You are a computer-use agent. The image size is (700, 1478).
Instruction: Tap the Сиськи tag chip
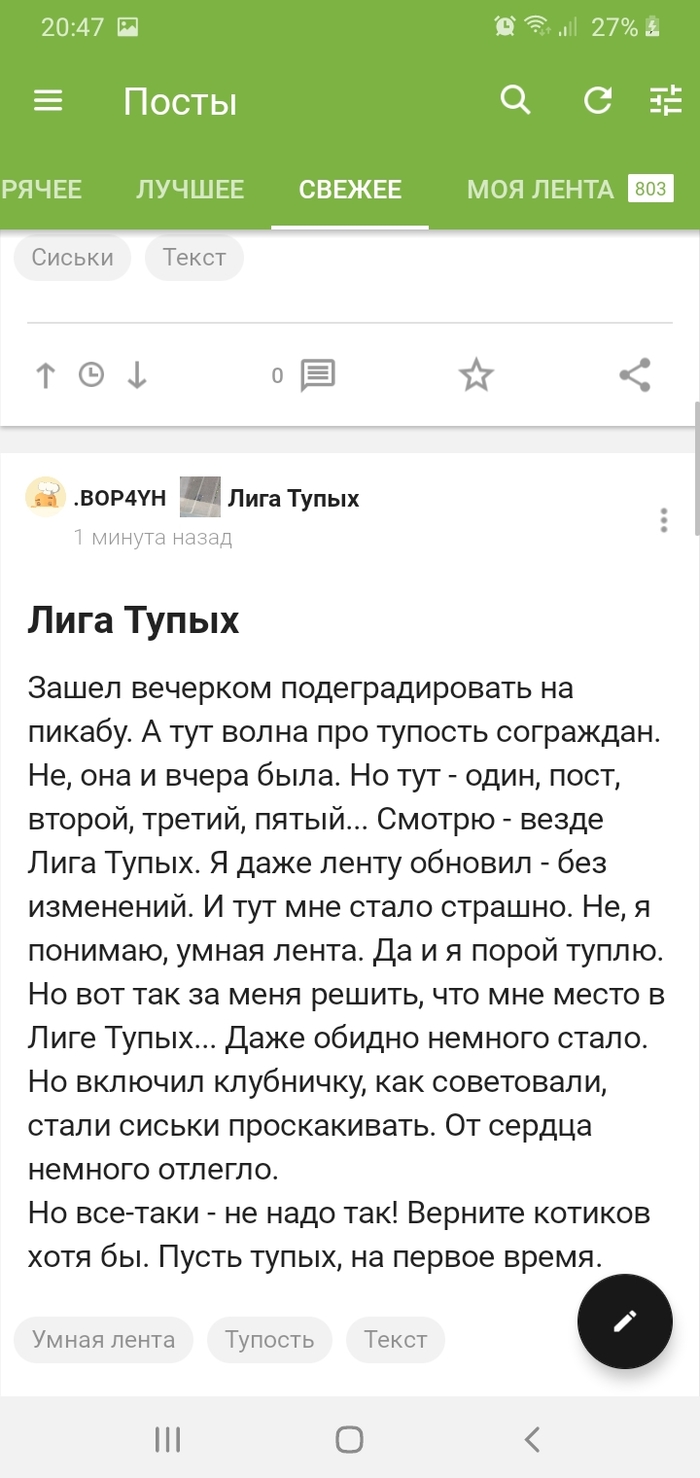(x=72, y=258)
